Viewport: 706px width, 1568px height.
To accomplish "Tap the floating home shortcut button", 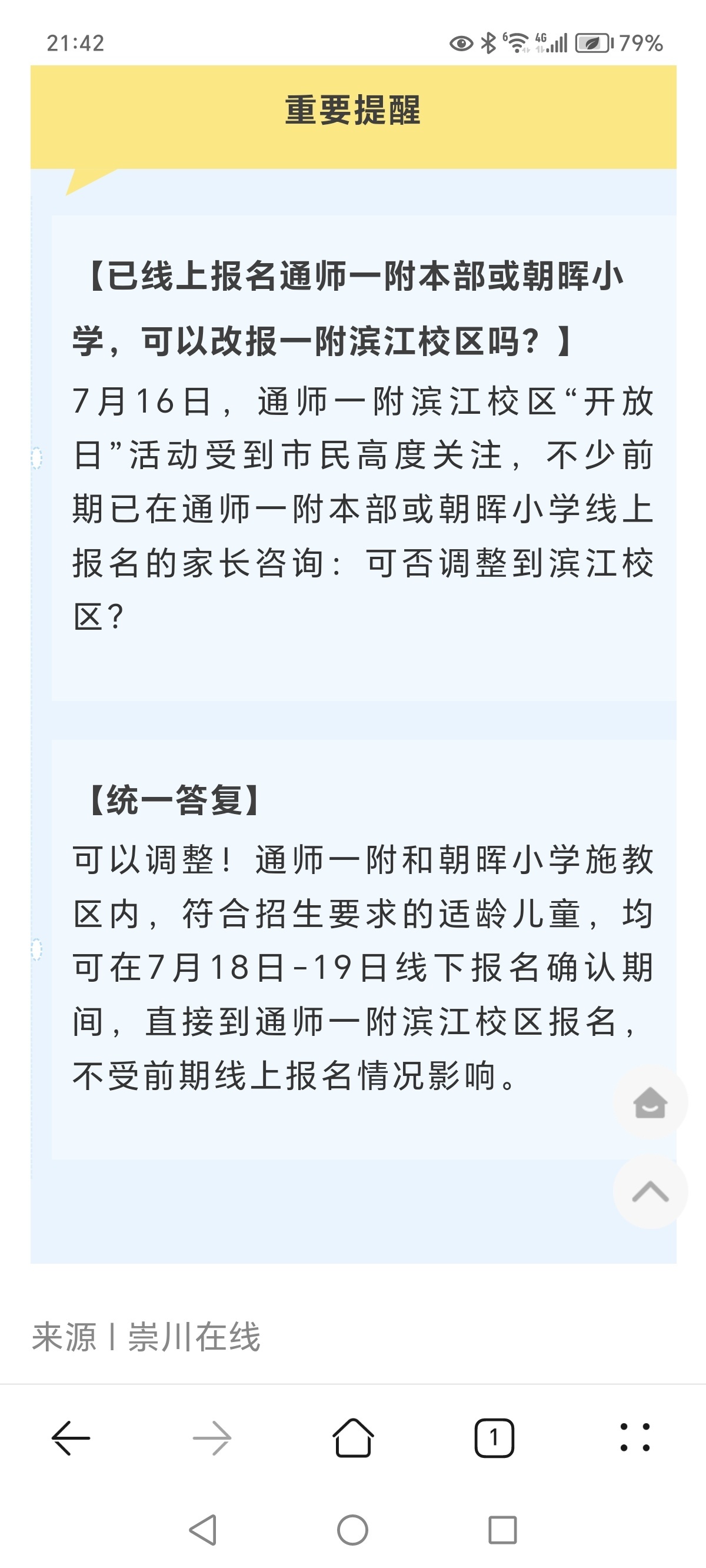I will (x=650, y=1102).
